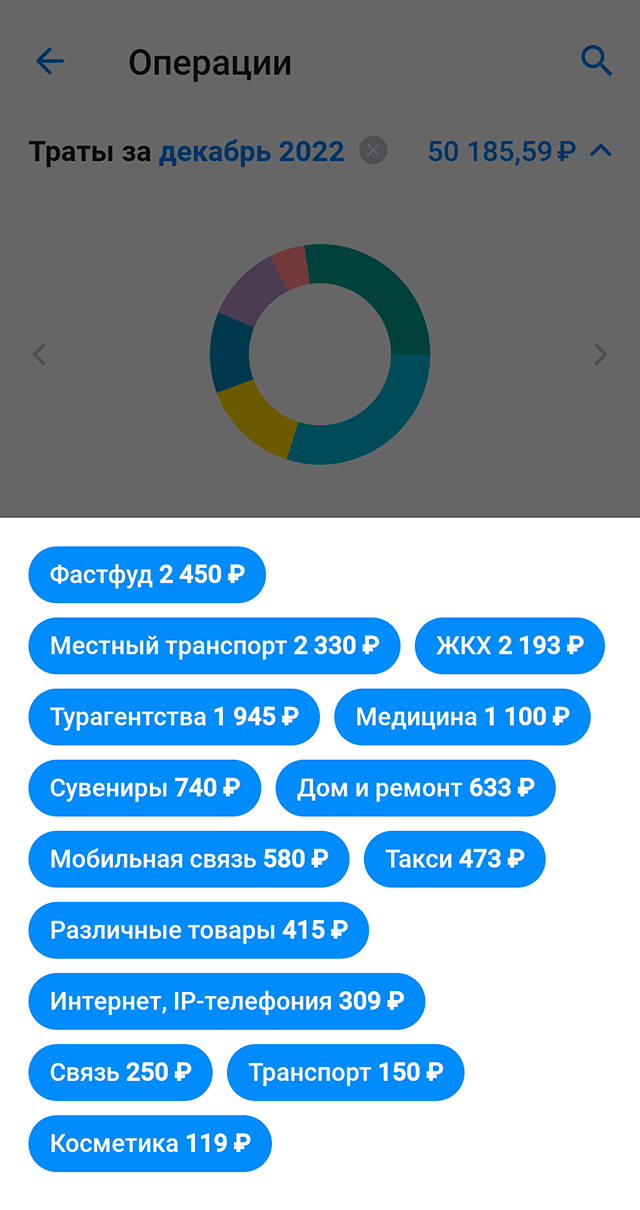Image resolution: width=640 pixels, height=1210 pixels.
Task: Select Различные товары 415 ₽ chip
Action: pos(198,930)
